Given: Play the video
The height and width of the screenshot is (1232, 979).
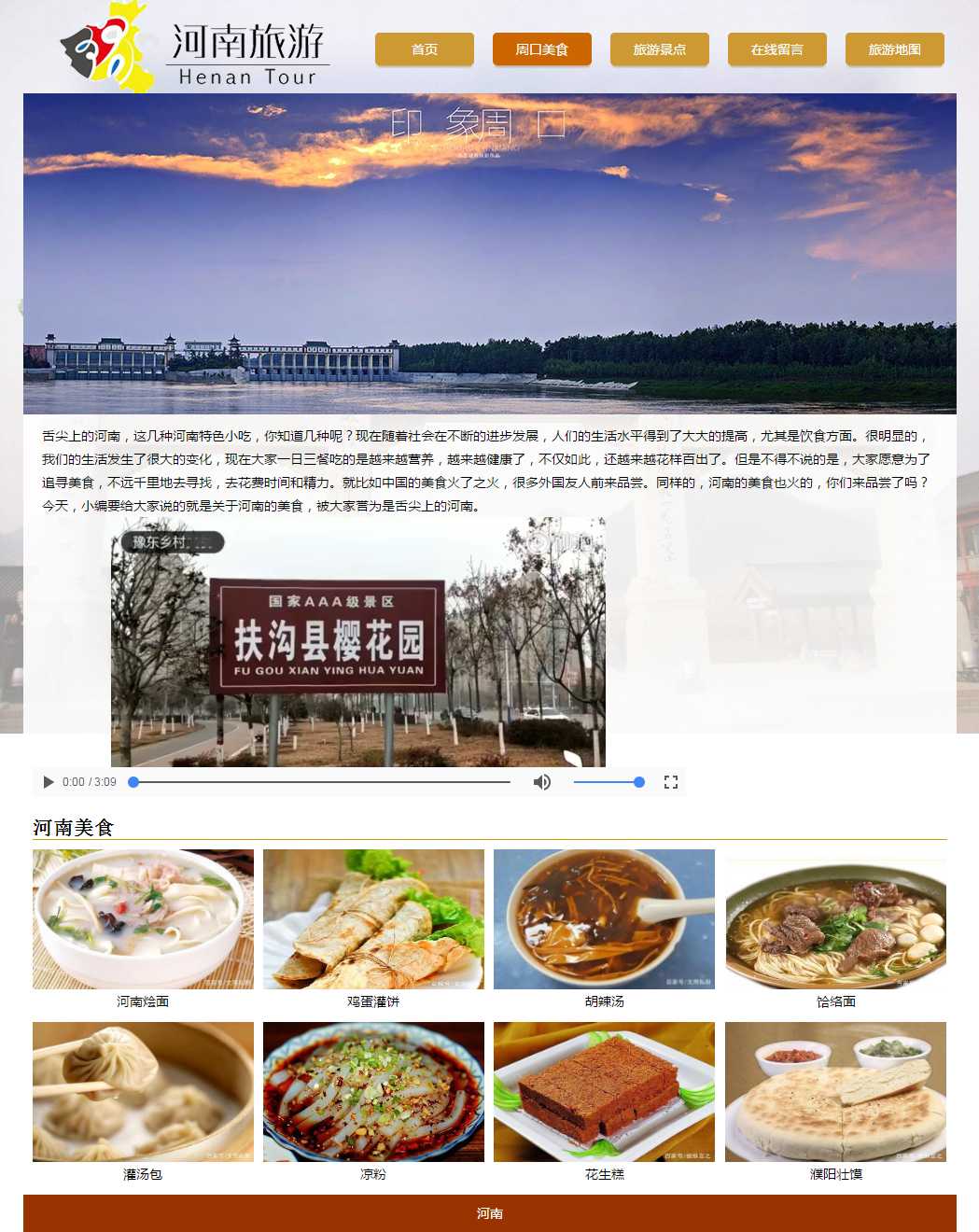Looking at the screenshot, I should pos(49,782).
